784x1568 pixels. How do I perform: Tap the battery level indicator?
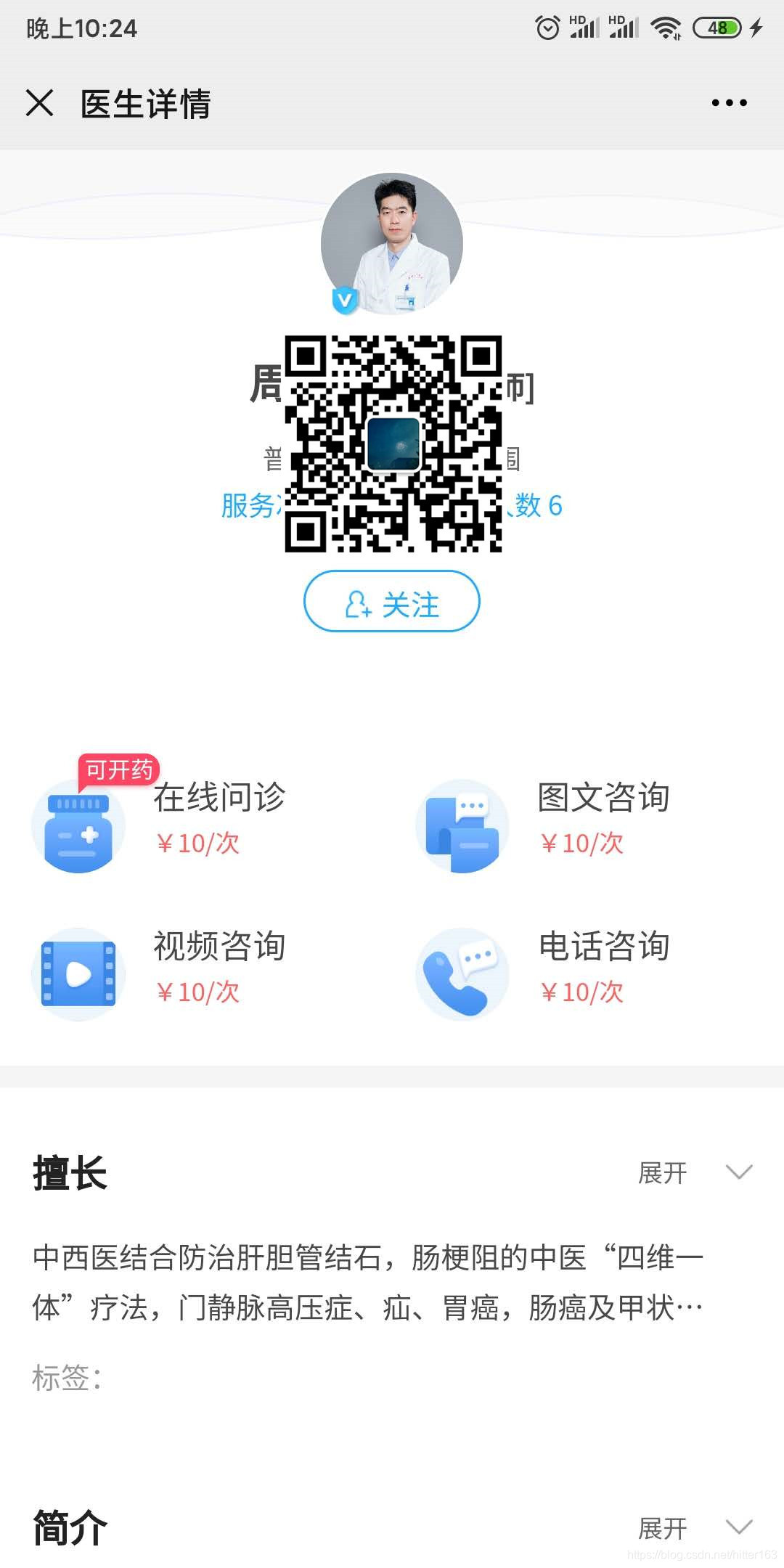coord(717,28)
